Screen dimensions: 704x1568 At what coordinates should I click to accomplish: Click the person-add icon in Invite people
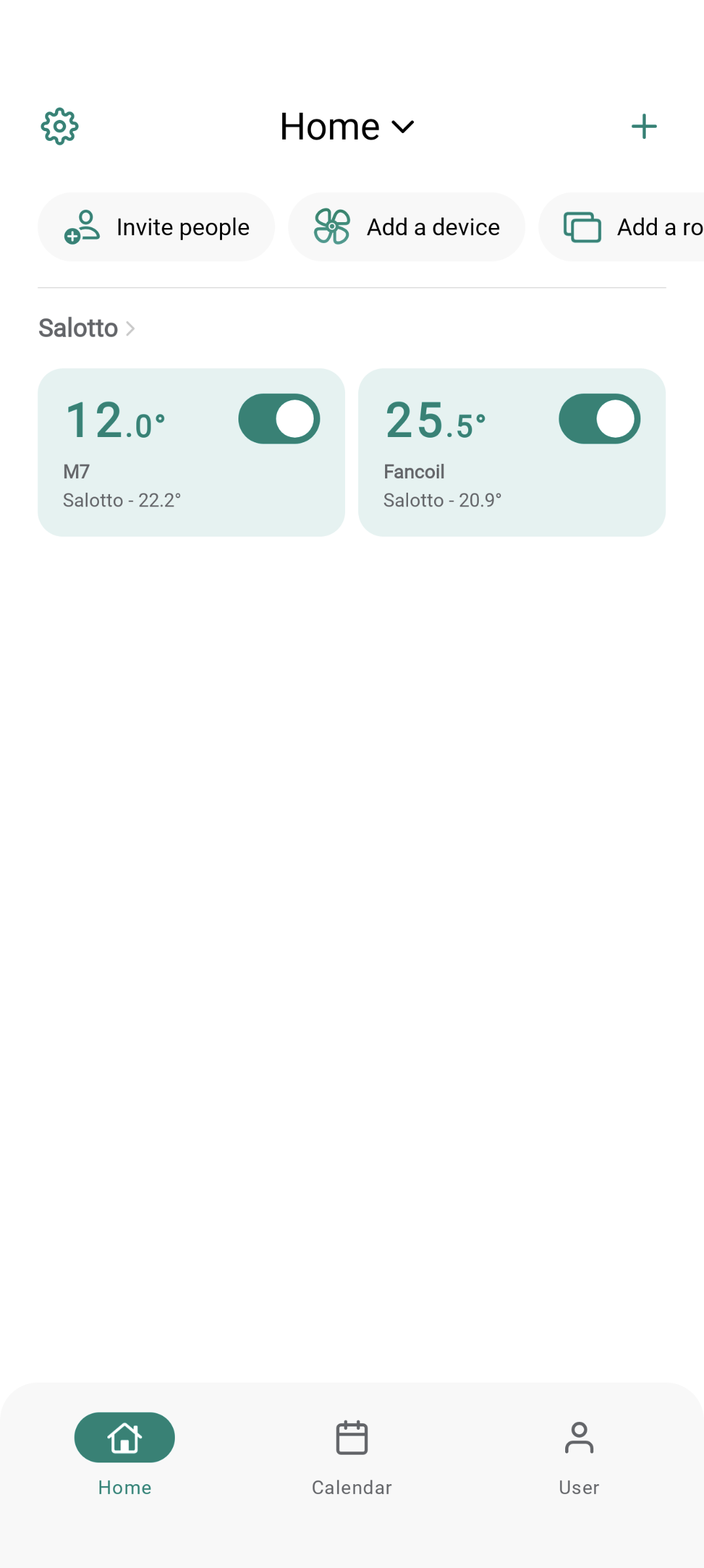[82, 227]
